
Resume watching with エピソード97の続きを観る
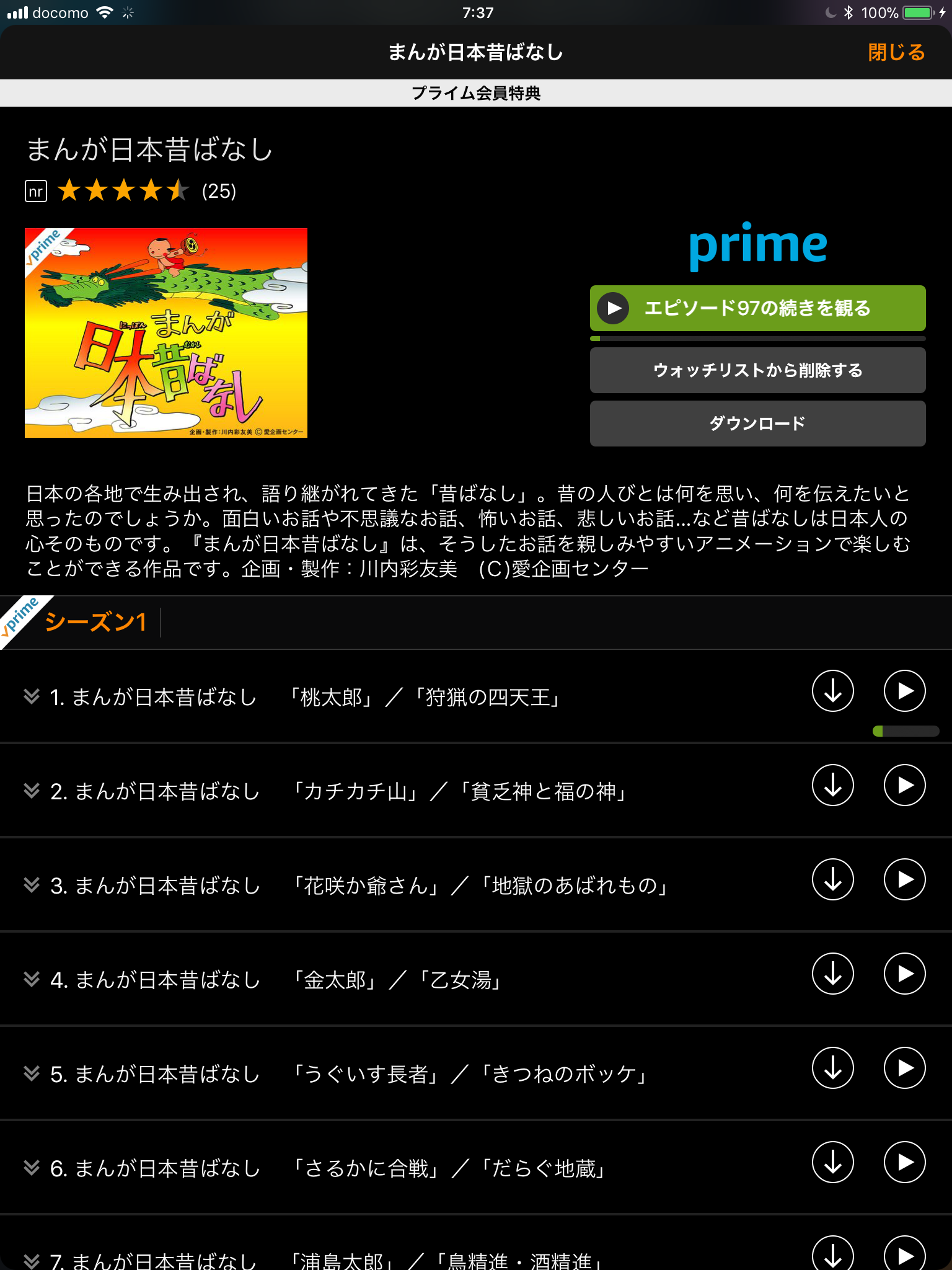click(x=757, y=308)
